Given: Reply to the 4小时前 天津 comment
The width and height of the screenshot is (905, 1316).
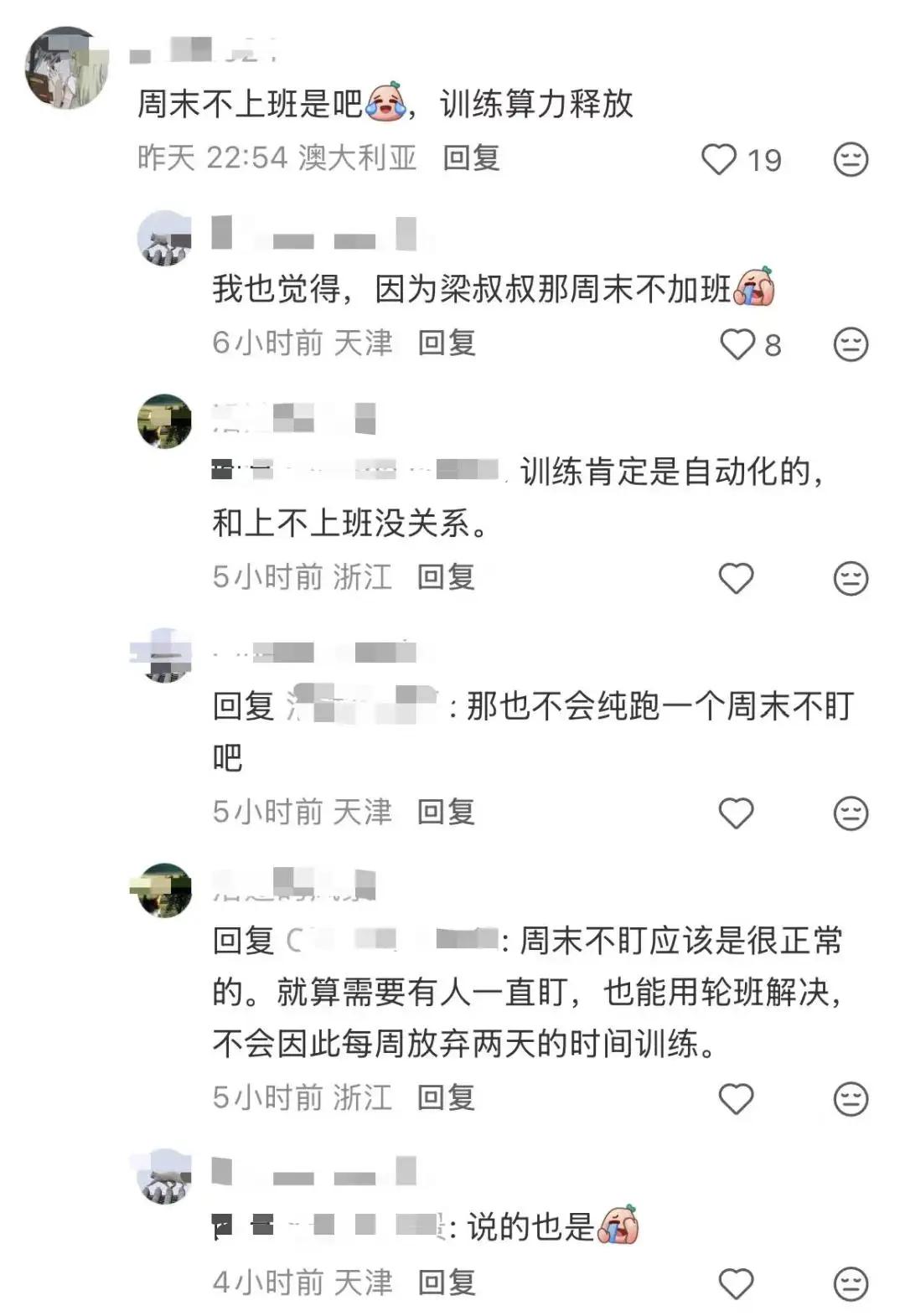Looking at the screenshot, I should [x=447, y=1282].
